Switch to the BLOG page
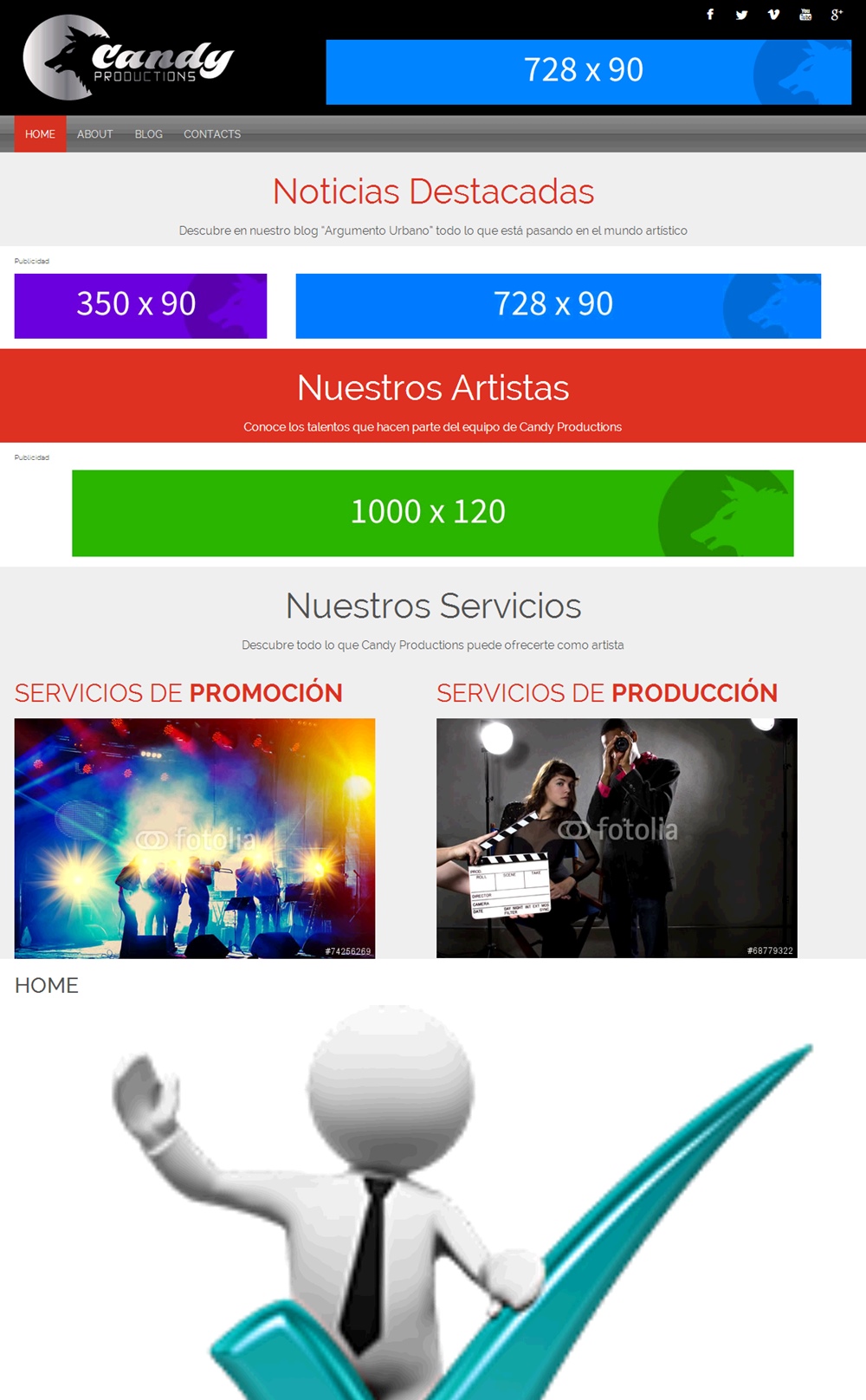 [149, 134]
